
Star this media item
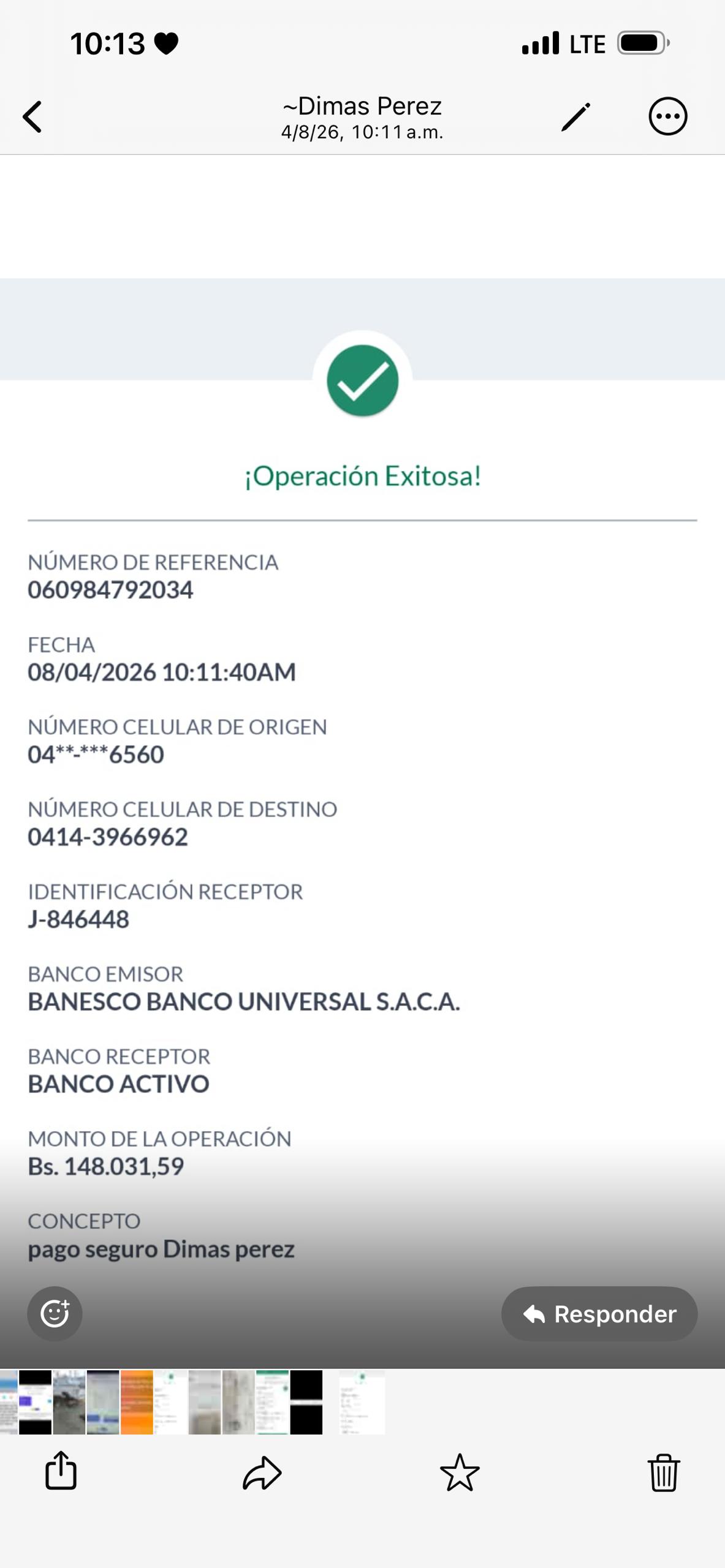coord(460,1471)
